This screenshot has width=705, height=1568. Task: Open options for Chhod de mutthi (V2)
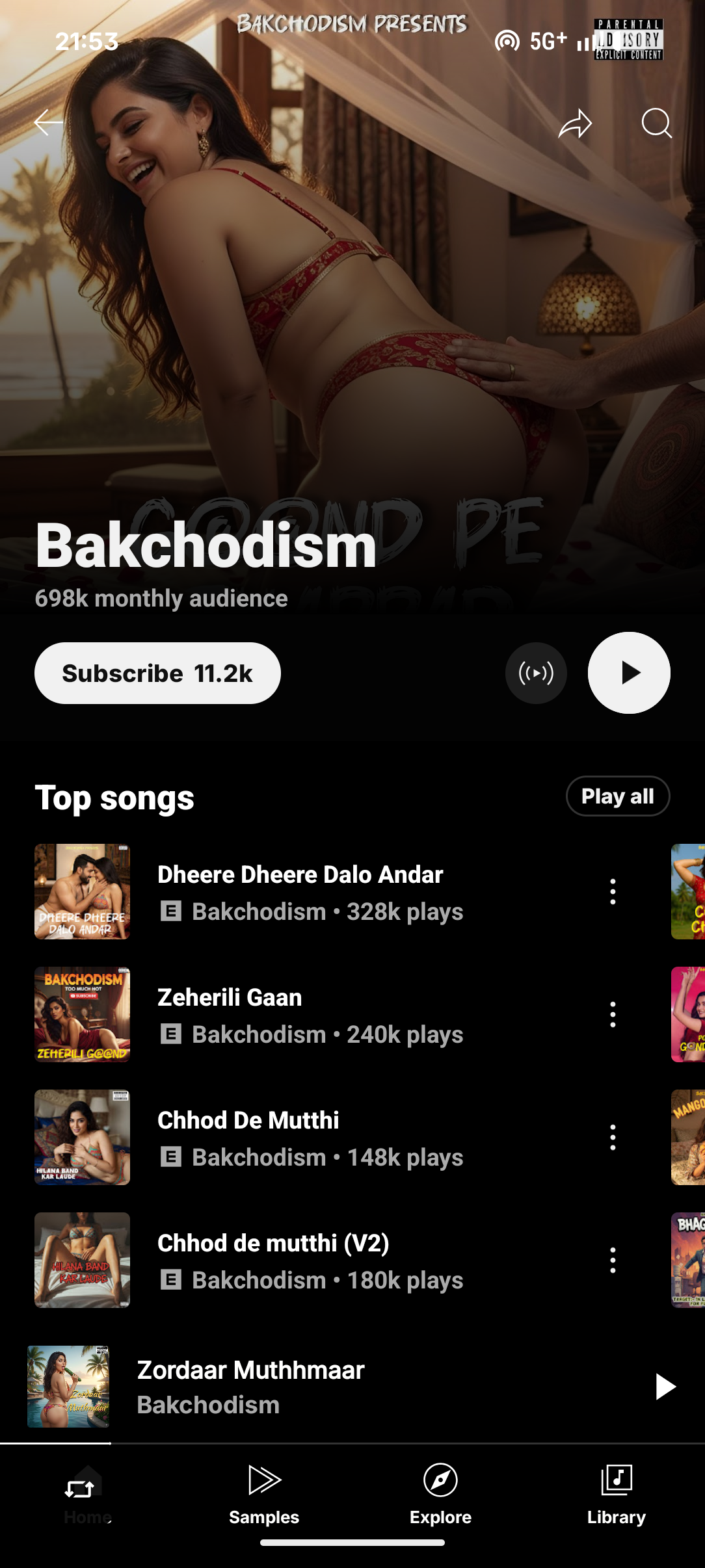pos(613,1260)
